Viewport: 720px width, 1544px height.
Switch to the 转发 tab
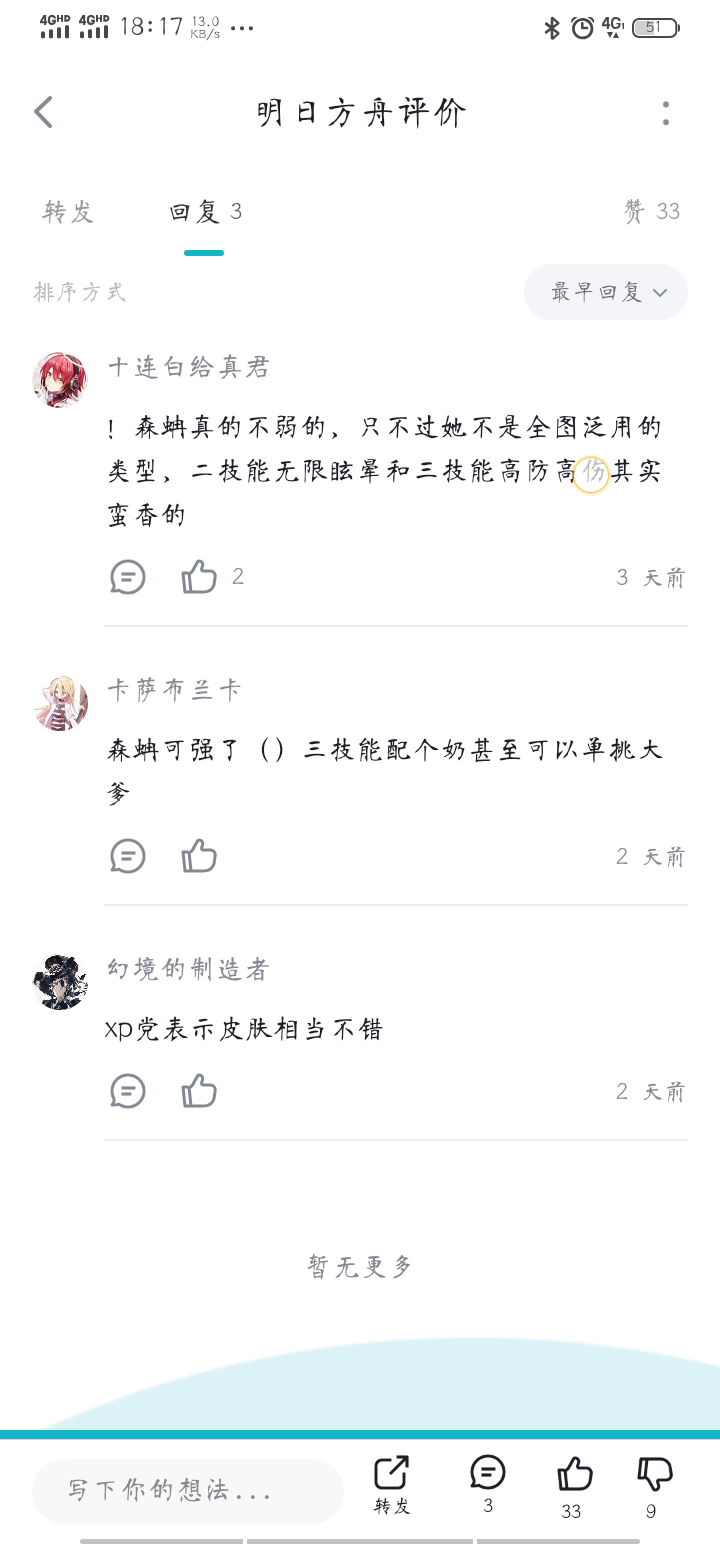[x=68, y=211]
